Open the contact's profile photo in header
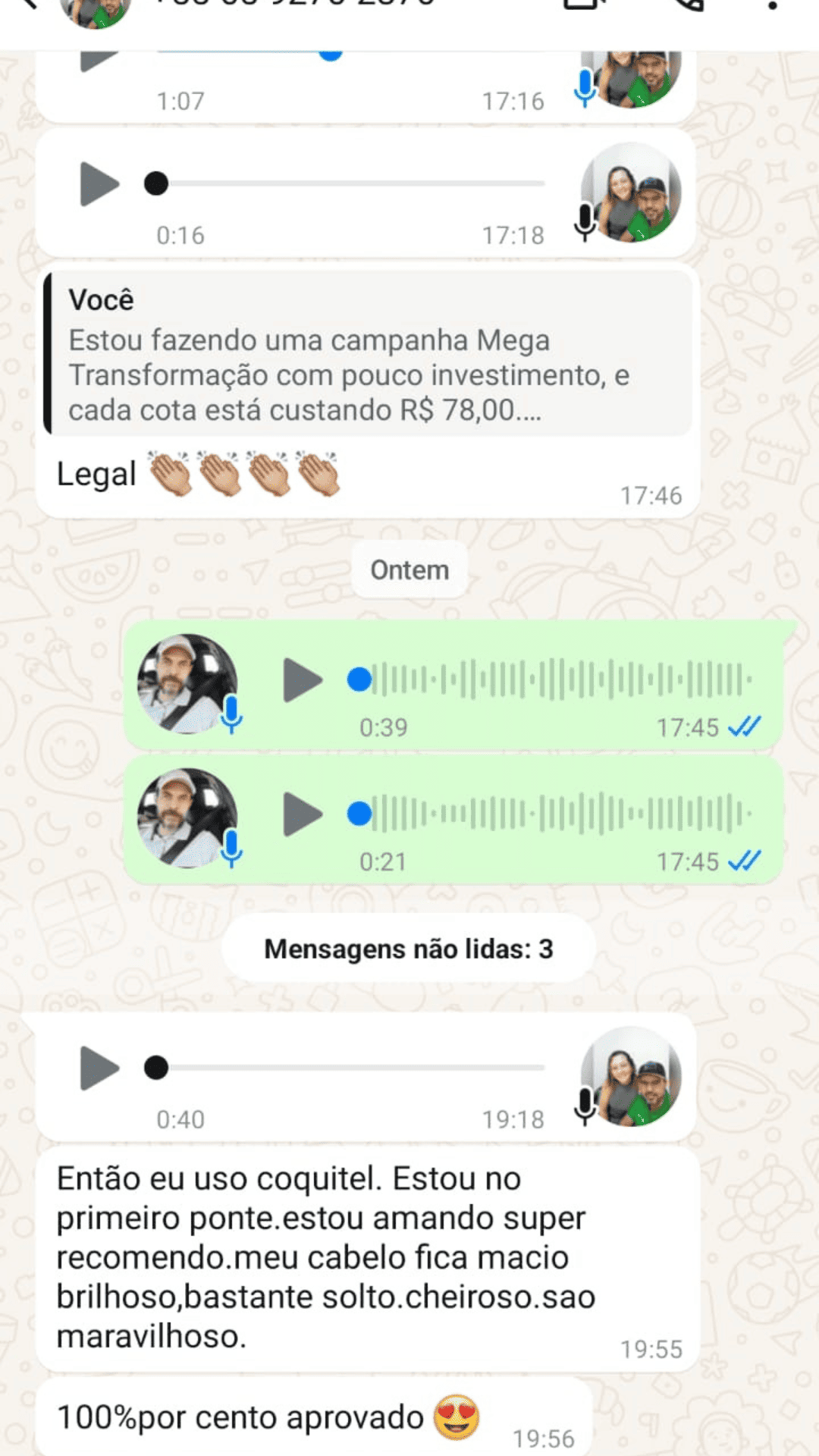The width and height of the screenshot is (819, 1456). click(x=96, y=8)
